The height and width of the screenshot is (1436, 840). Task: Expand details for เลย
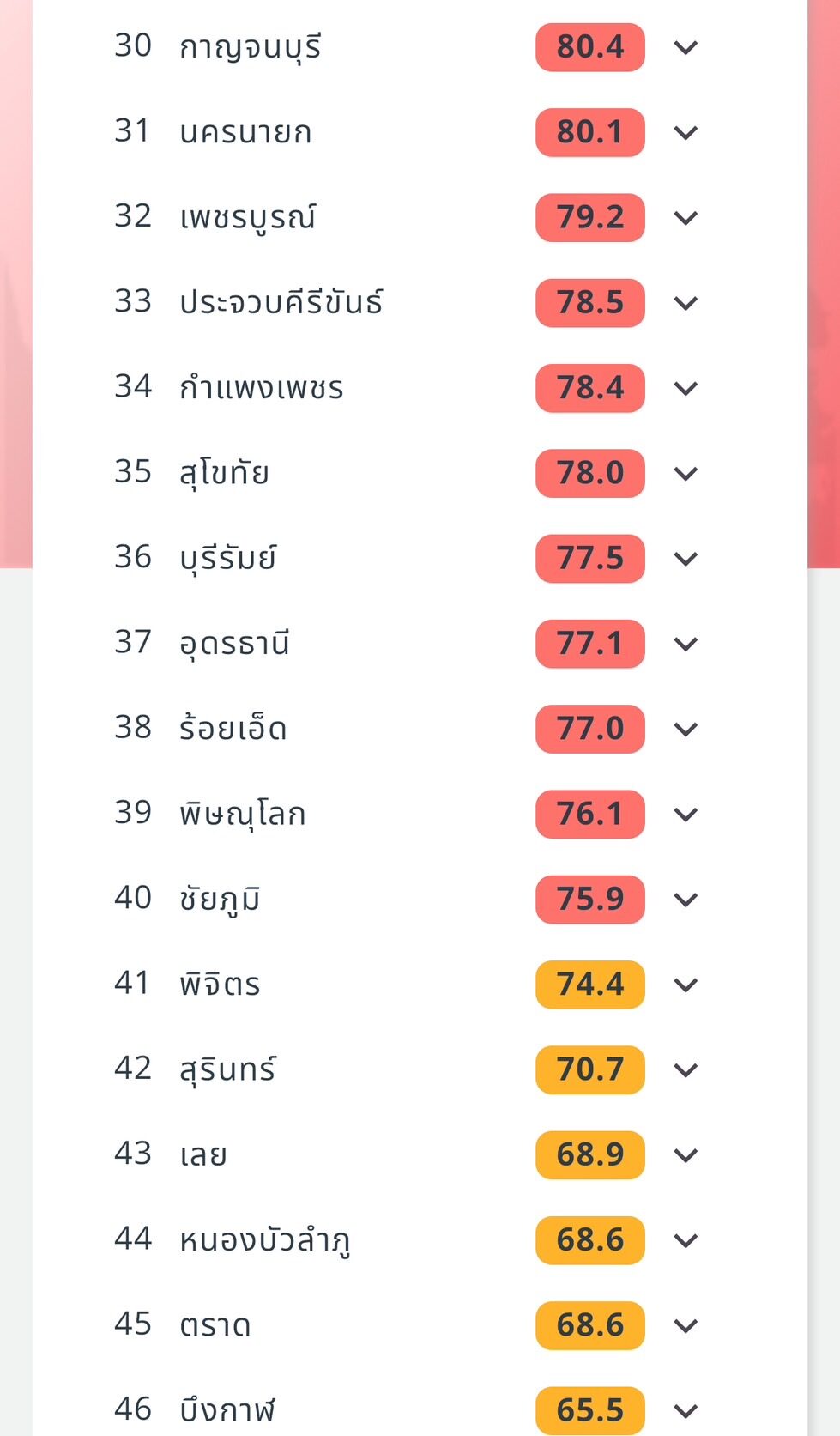pyautogui.click(x=686, y=1155)
